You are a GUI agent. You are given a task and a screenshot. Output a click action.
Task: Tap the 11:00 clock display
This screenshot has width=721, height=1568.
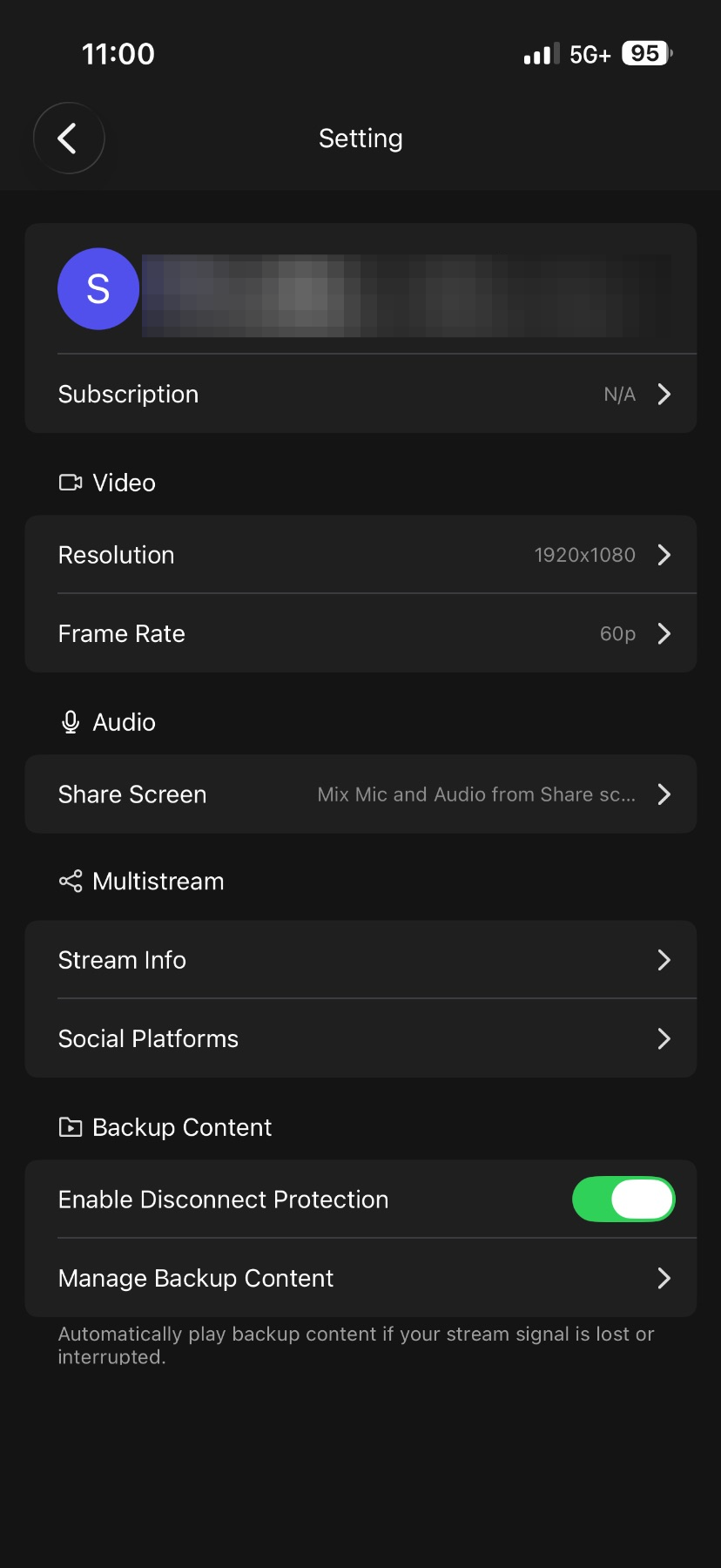[x=118, y=53]
